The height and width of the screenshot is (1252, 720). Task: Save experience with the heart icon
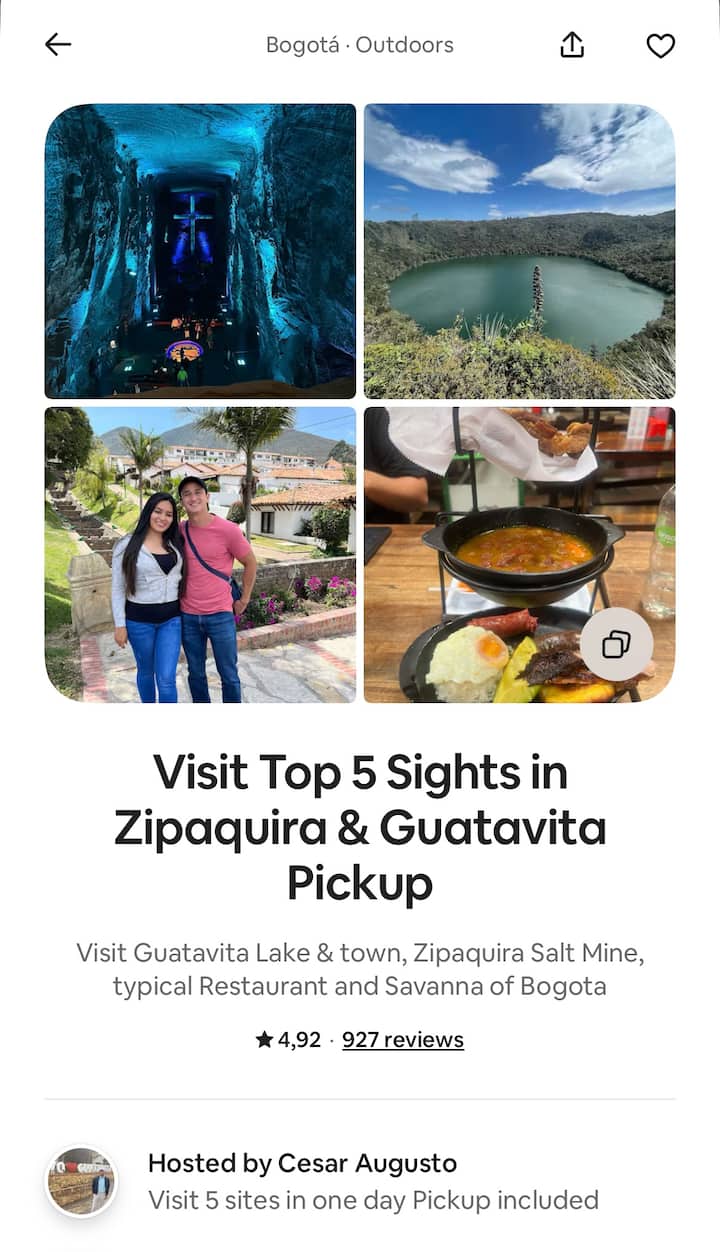660,45
